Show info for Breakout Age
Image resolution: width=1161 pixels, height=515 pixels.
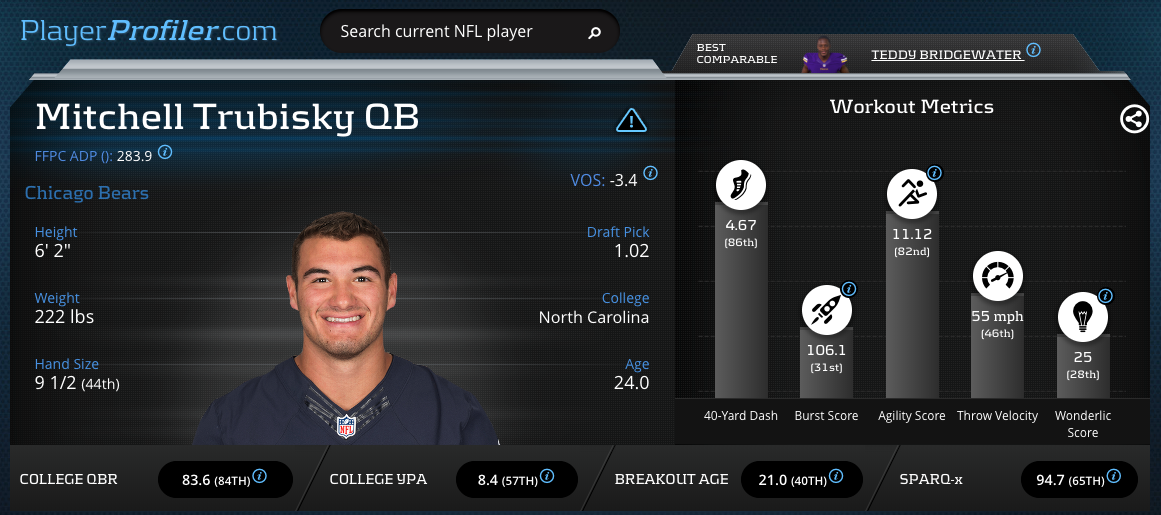coord(836,477)
